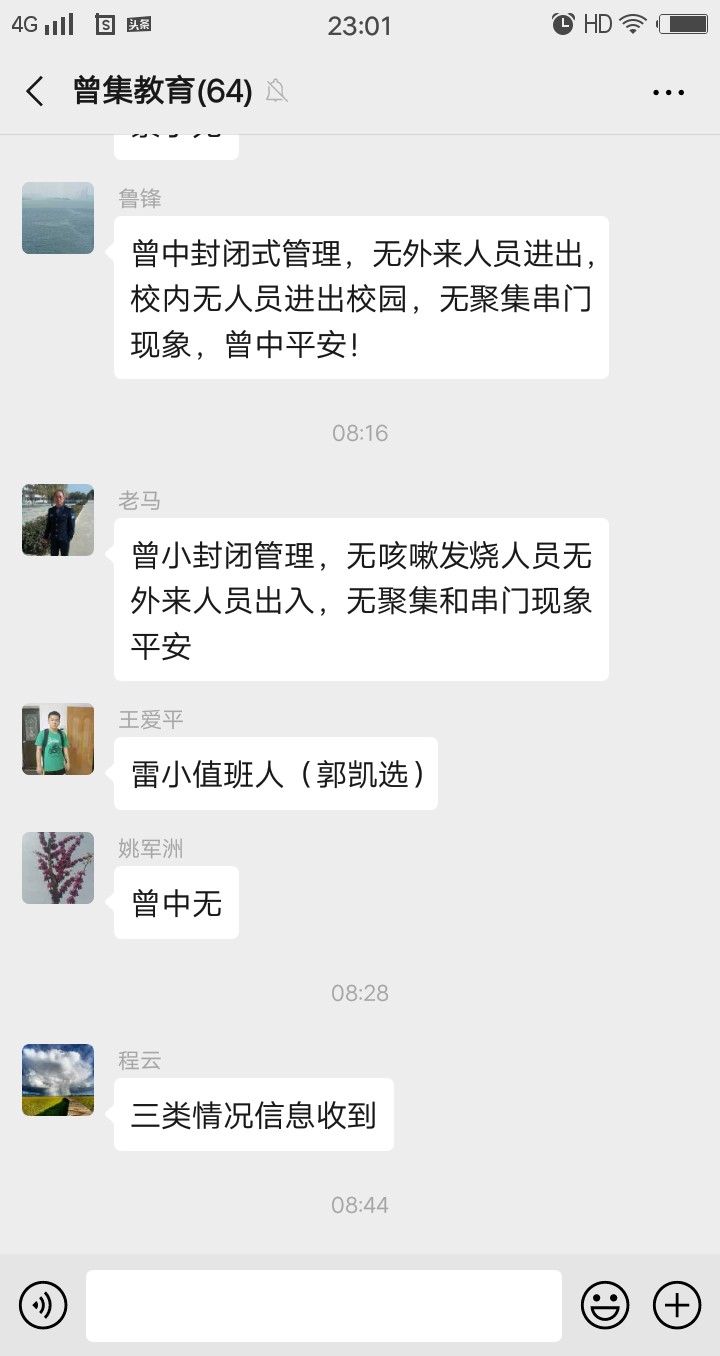The height and width of the screenshot is (1356, 720).
Task: Tap the message text input field
Action: [x=324, y=1304]
